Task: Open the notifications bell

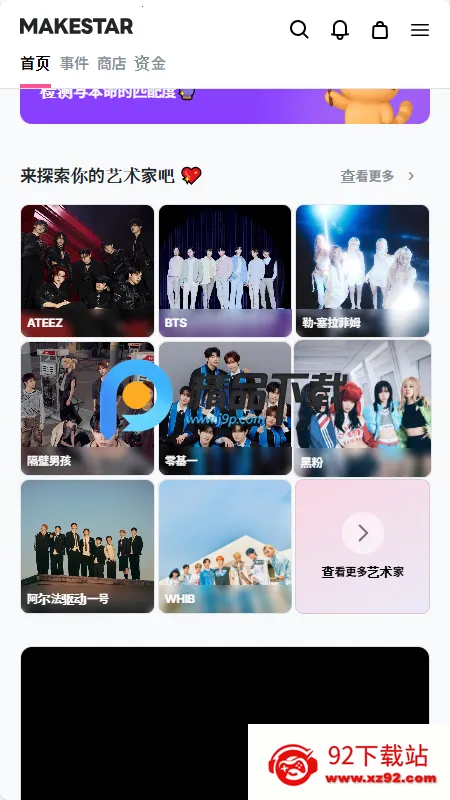Action: [340, 30]
